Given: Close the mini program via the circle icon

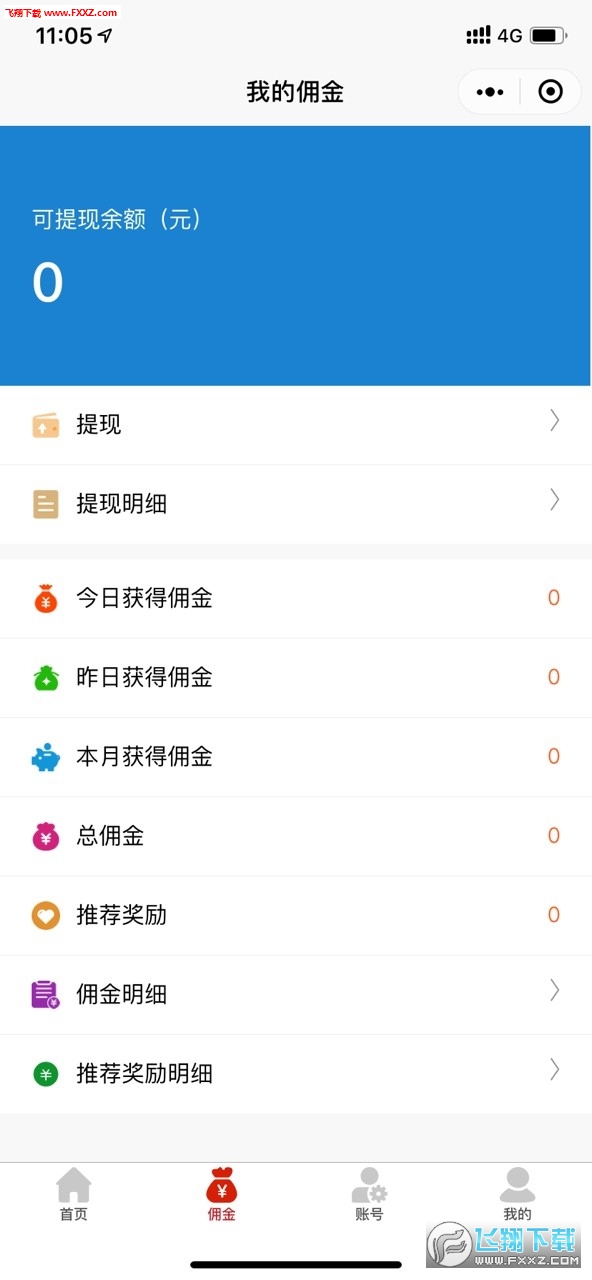Looking at the screenshot, I should tap(550, 92).
